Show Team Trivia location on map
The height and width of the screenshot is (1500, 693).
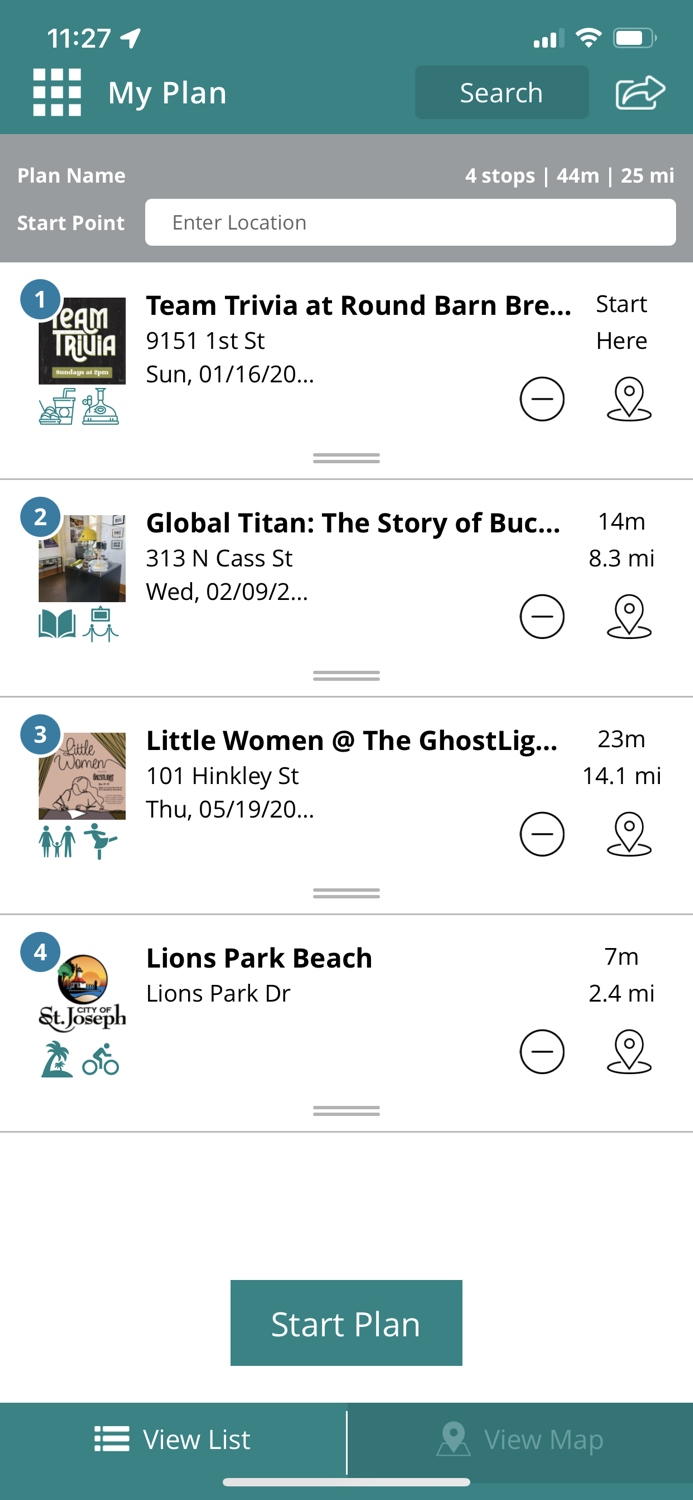pyautogui.click(x=629, y=399)
